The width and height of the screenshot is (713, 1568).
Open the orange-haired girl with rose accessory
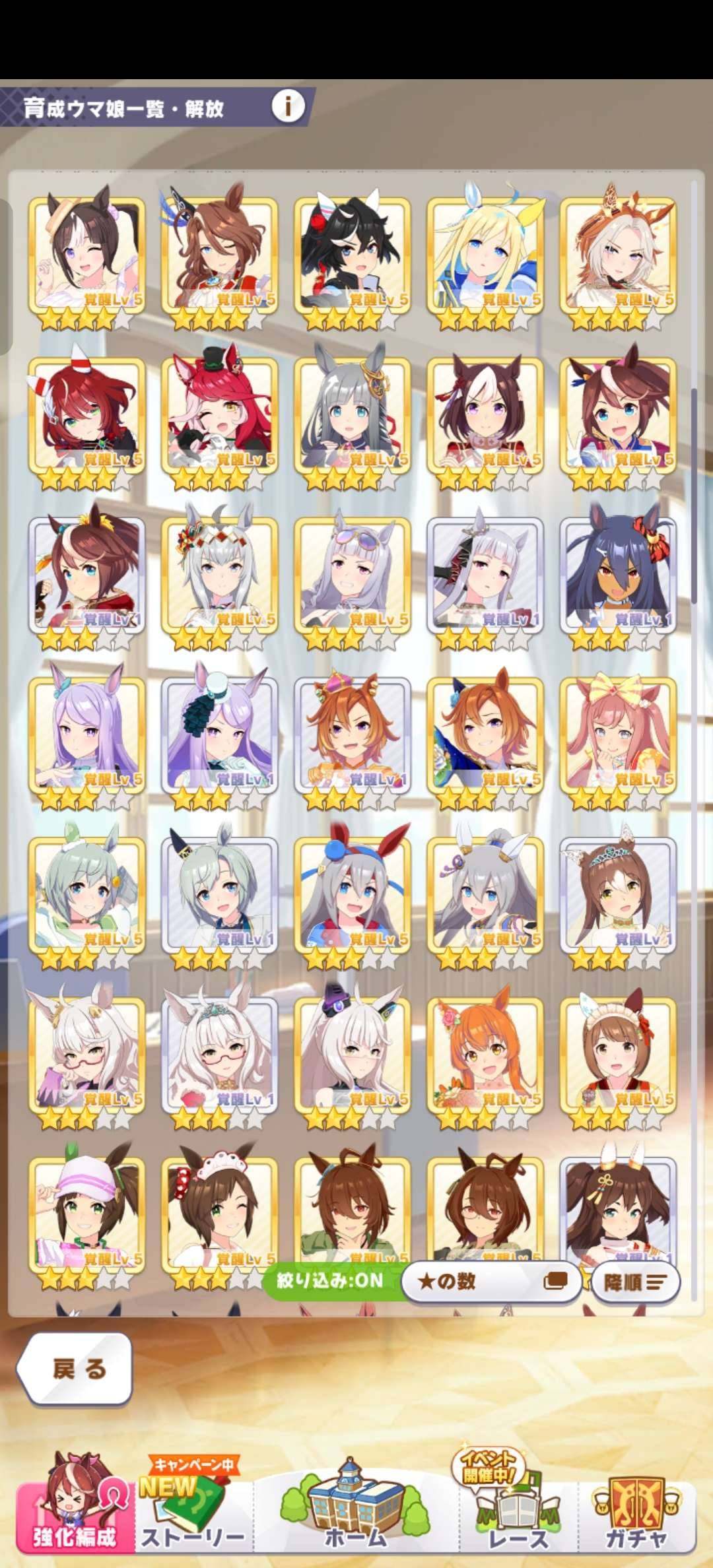coord(485,1055)
